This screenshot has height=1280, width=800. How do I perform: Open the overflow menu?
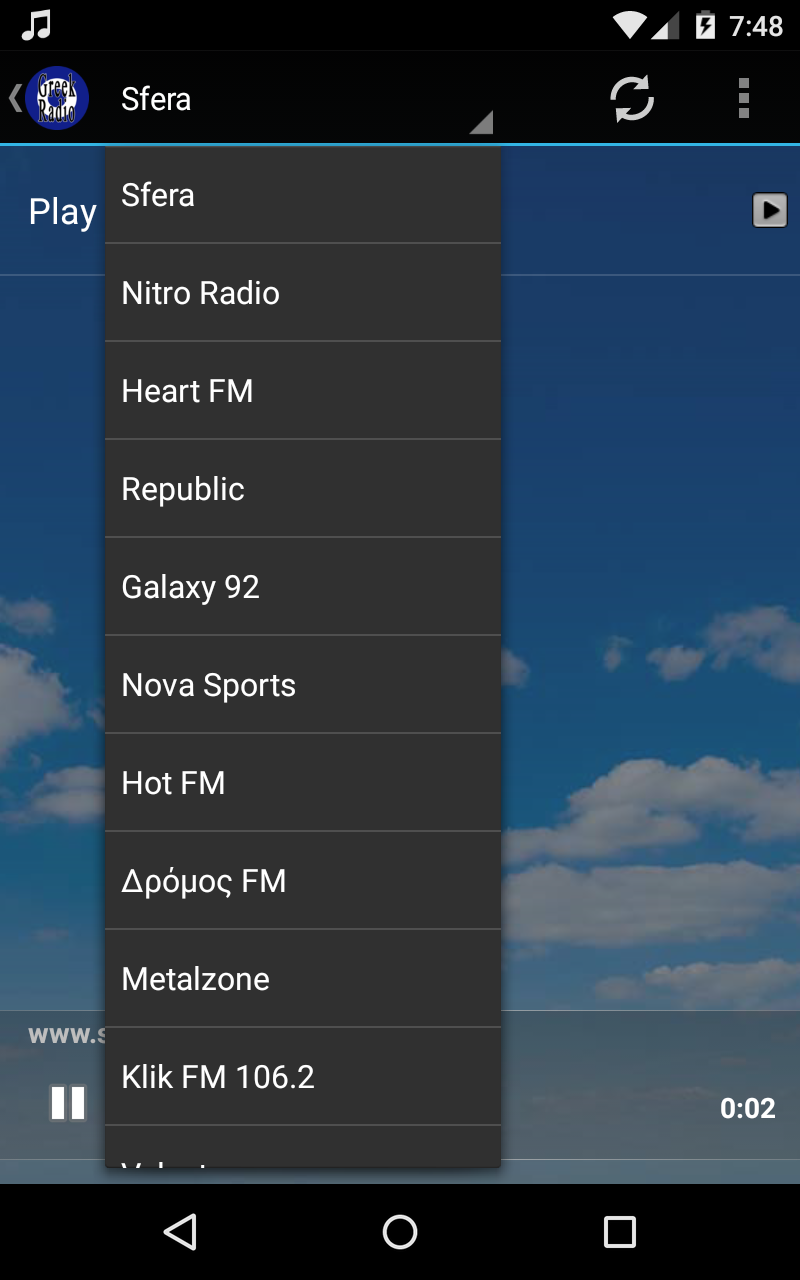click(x=743, y=98)
